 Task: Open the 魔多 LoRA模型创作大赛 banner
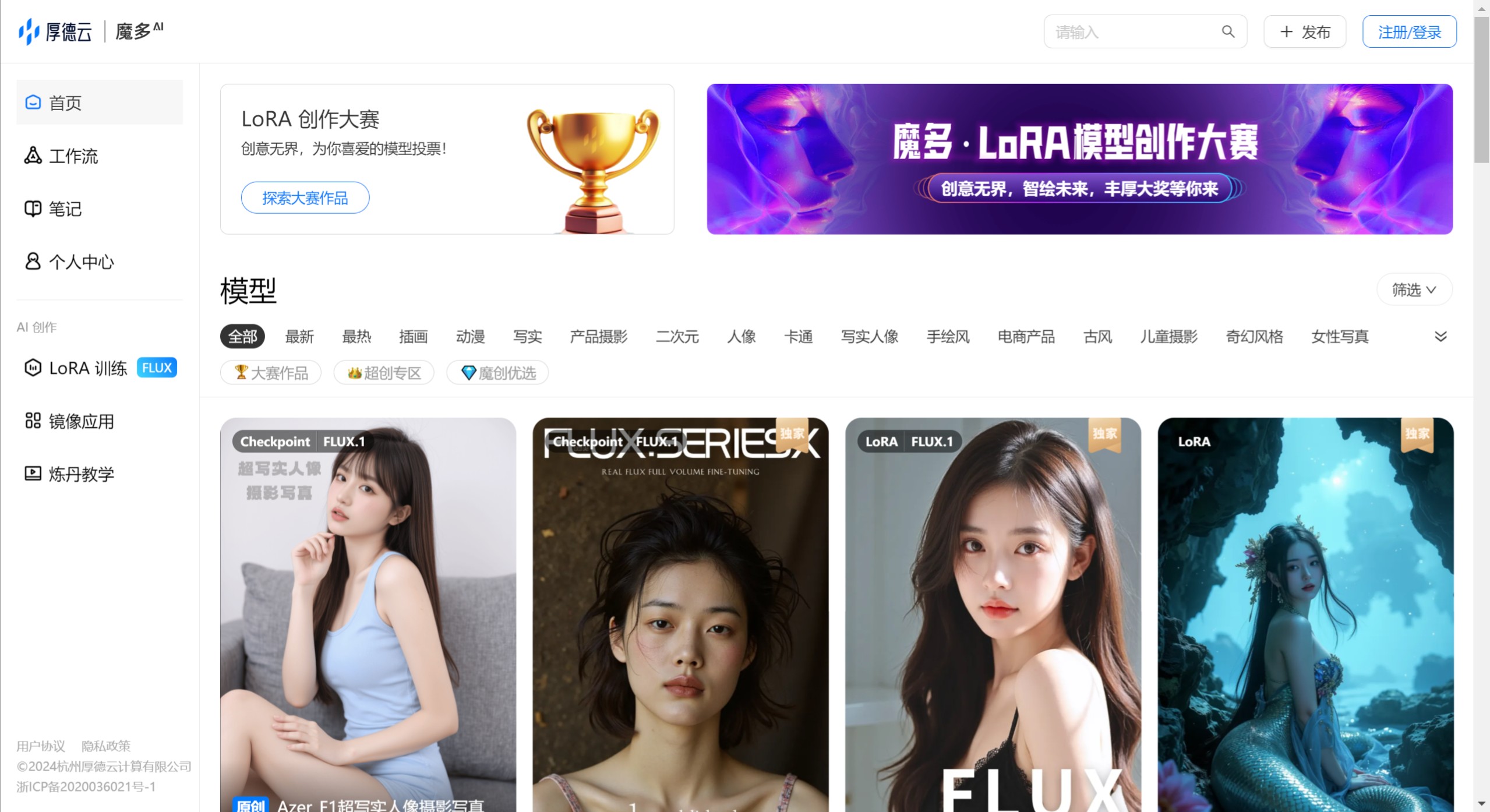pos(1079,159)
